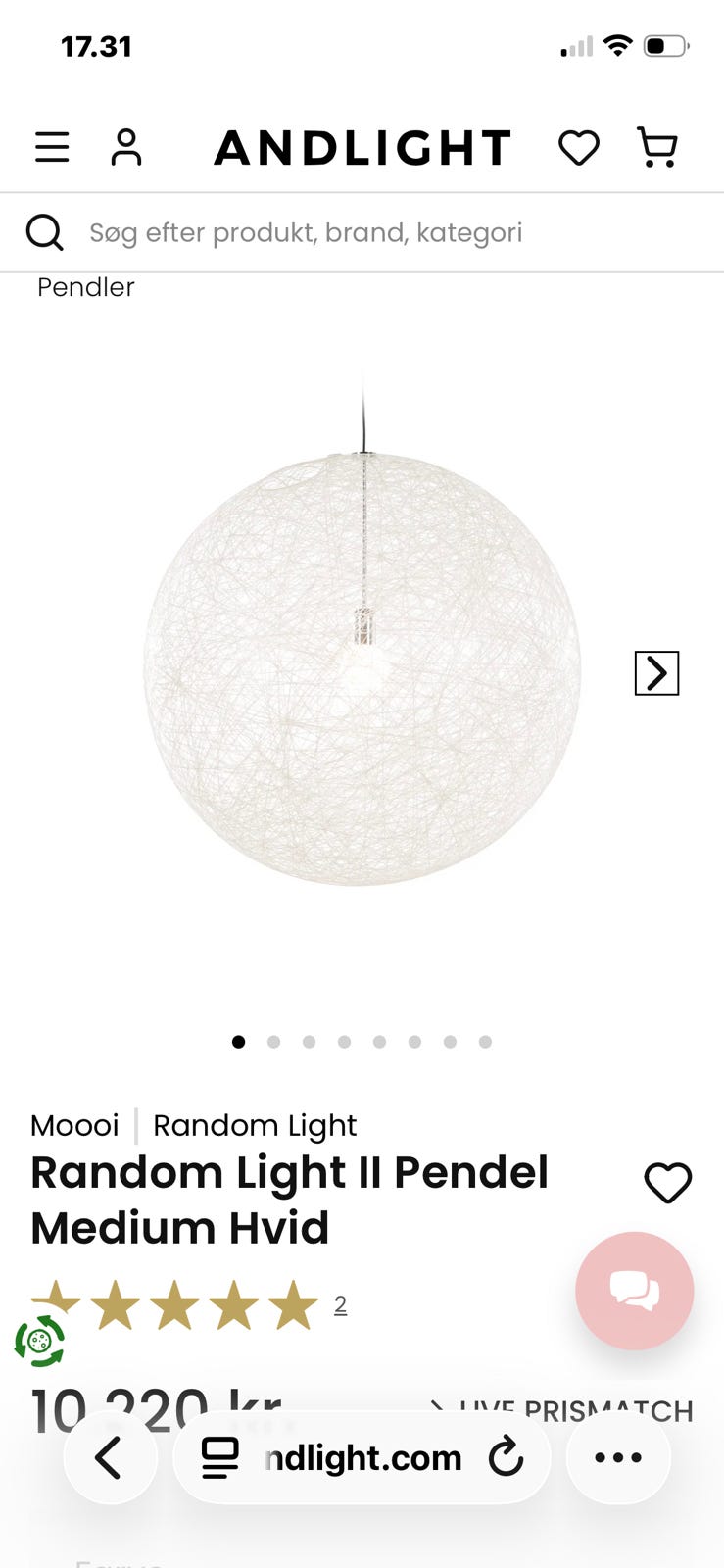Open the live chat bubble
The width and height of the screenshot is (724, 1568).
click(635, 1291)
